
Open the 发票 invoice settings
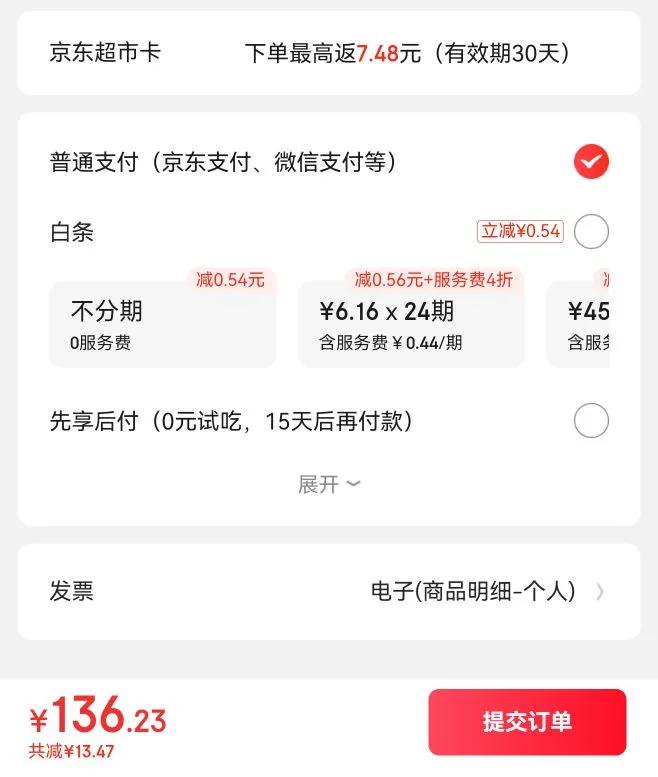[x=329, y=591]
